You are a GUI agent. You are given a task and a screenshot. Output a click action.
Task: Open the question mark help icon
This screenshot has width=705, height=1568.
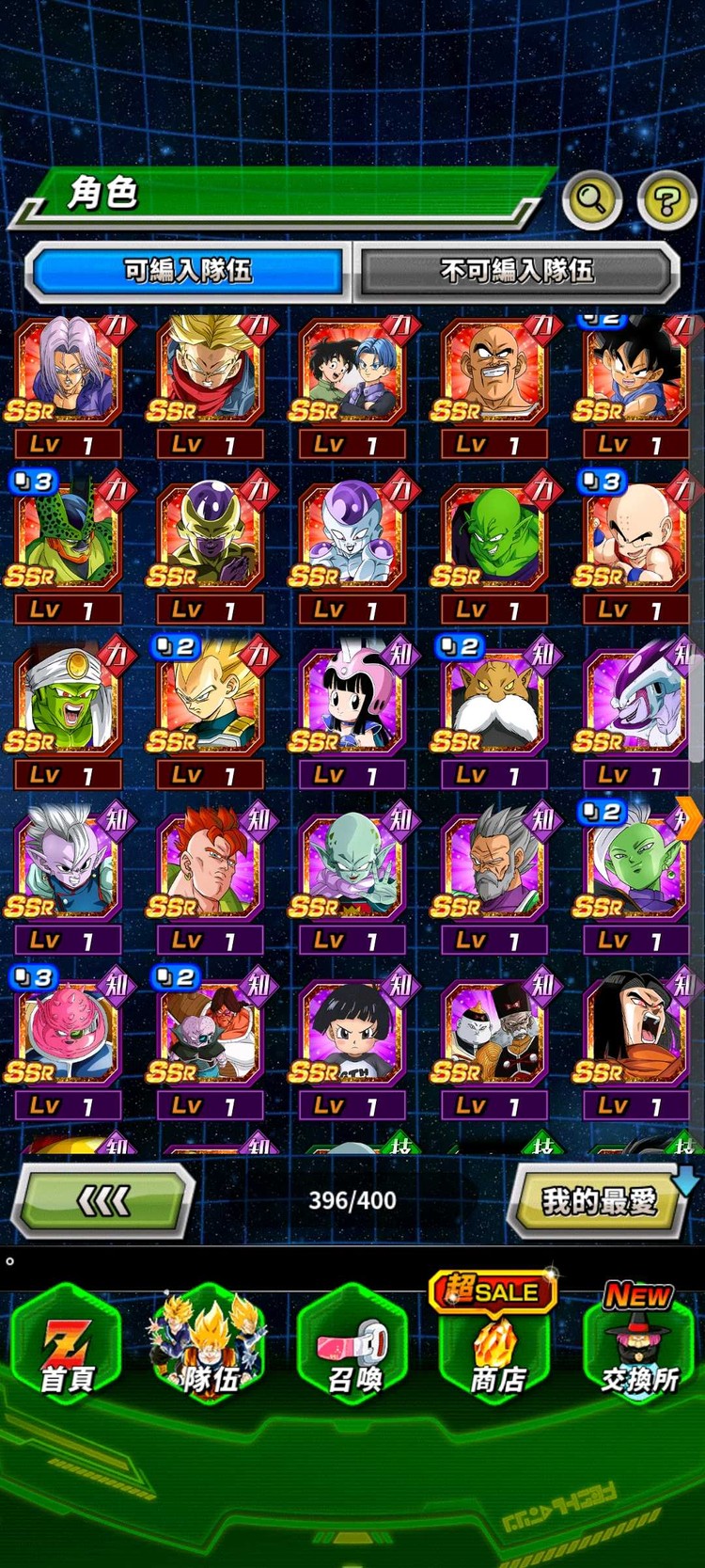666,199
